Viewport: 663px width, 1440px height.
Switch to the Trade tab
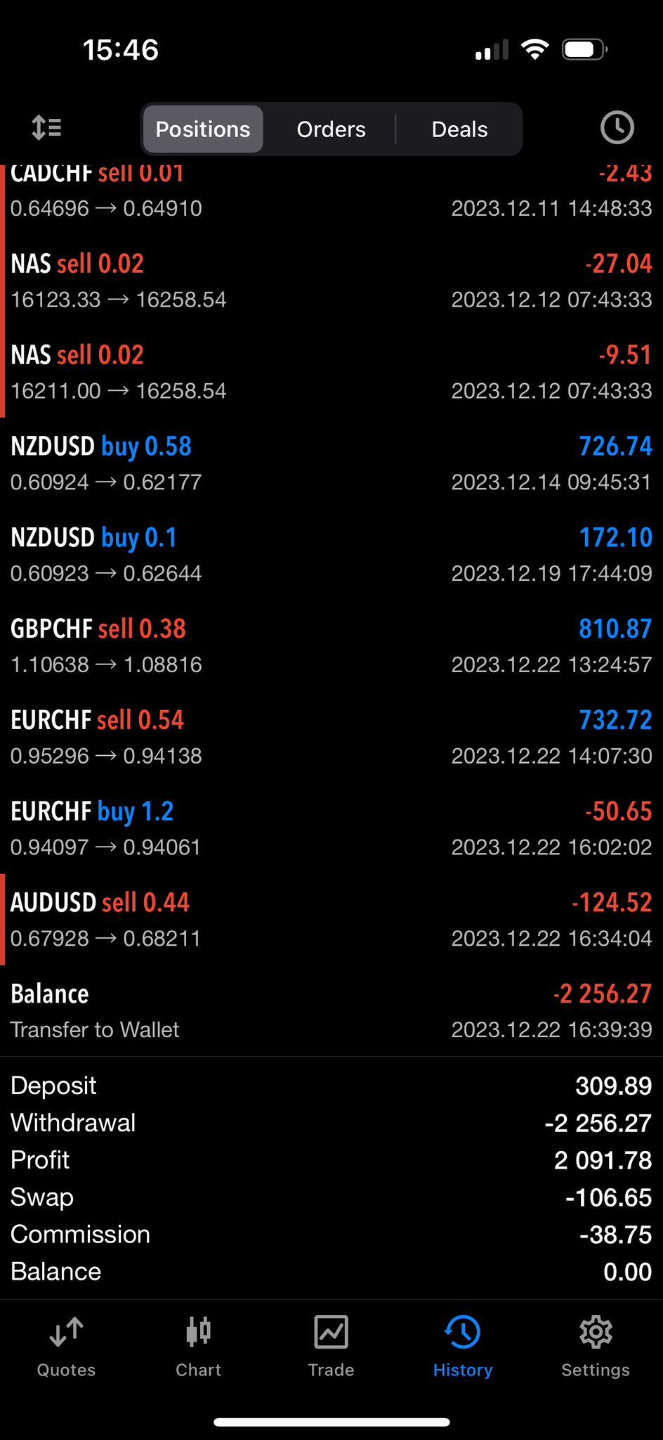pos(331,1347)
